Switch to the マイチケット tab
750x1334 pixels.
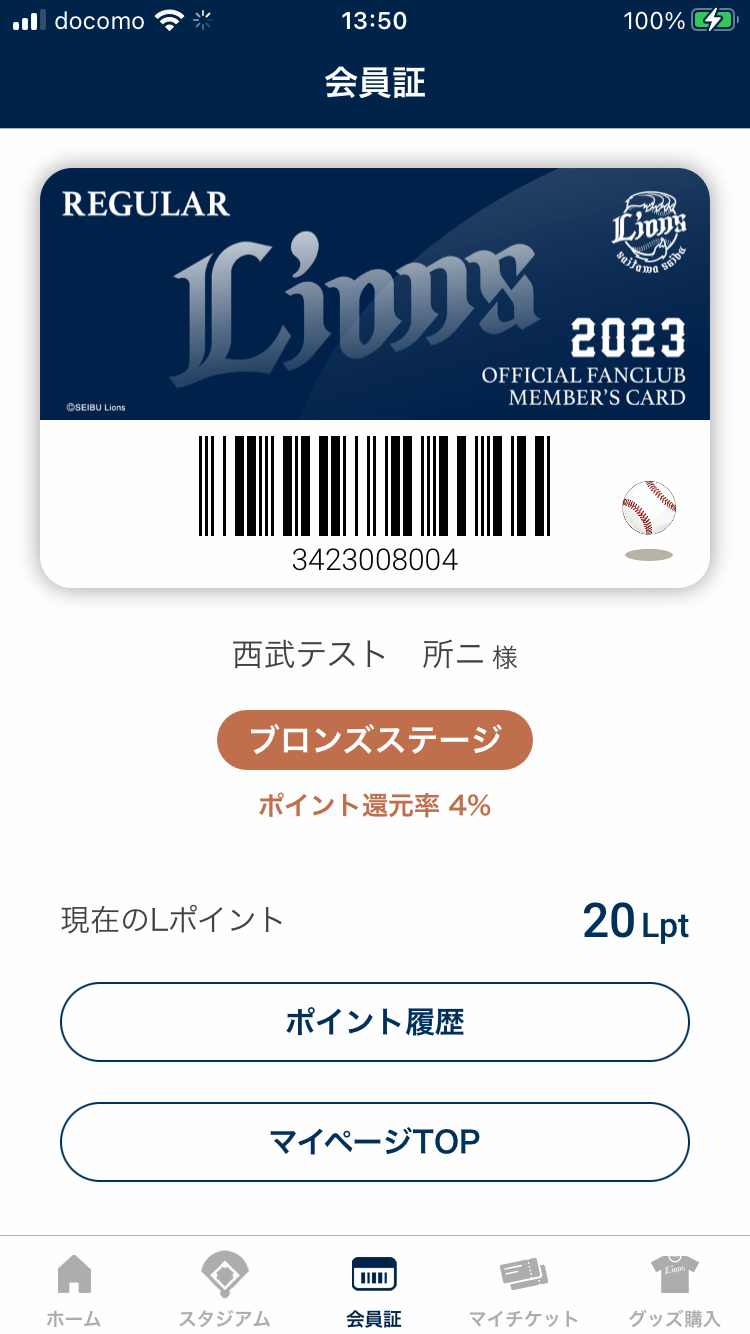click(x=524, y=1290)
